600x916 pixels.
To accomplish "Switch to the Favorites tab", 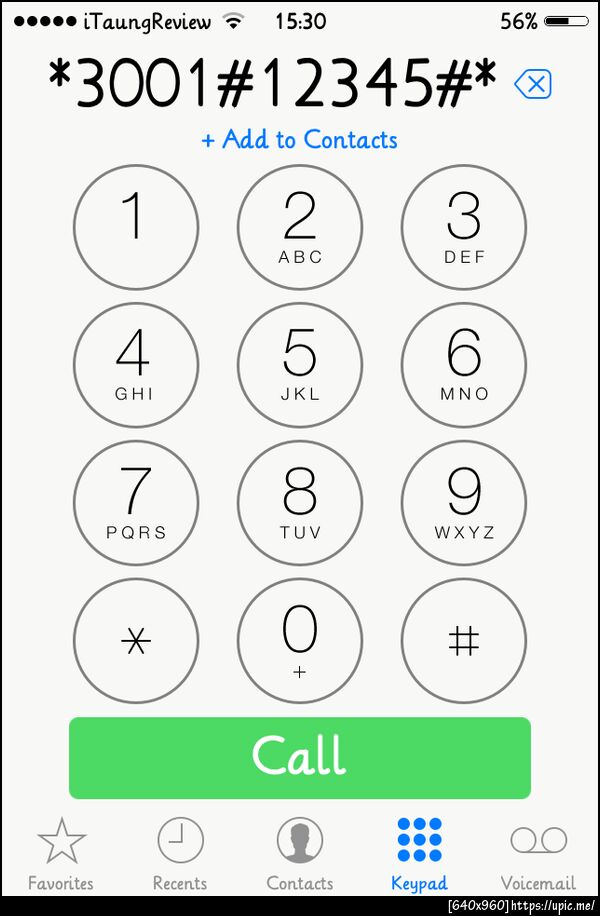I will pos(61,853).
